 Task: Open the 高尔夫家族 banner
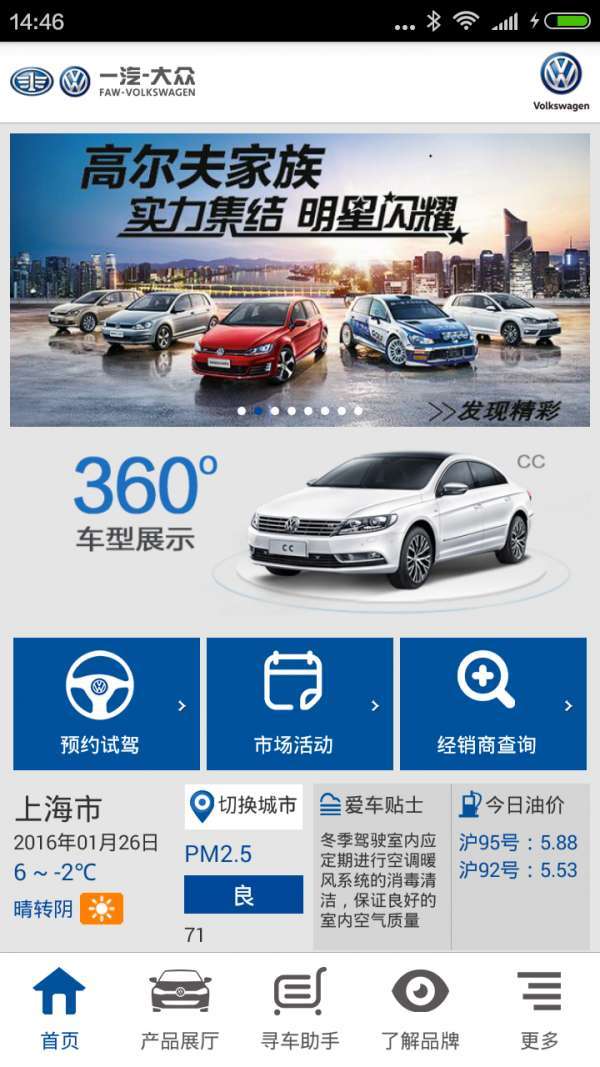300,280
